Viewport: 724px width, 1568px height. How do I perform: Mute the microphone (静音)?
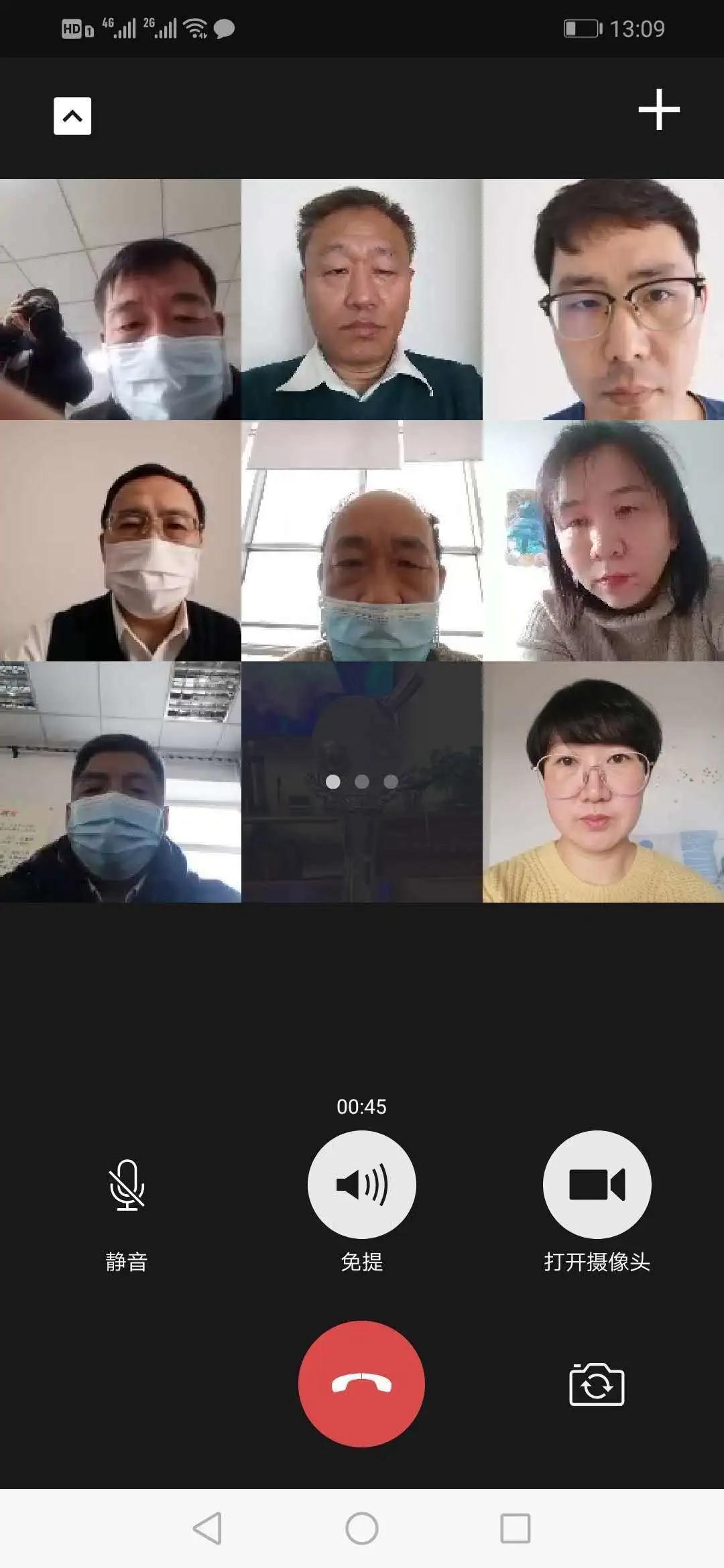pos(127,1185)
